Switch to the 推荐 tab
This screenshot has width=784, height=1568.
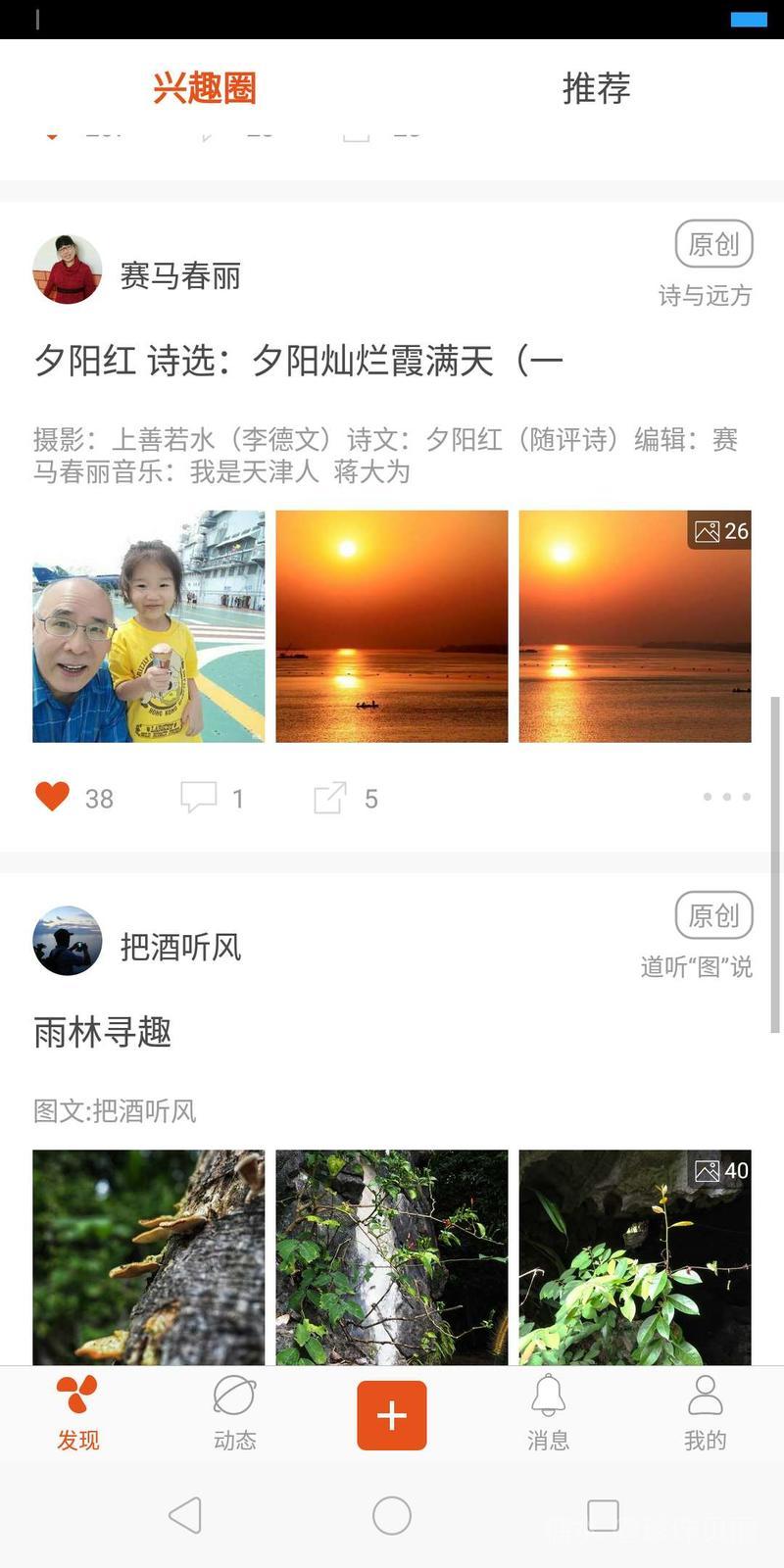coord(596,88)
